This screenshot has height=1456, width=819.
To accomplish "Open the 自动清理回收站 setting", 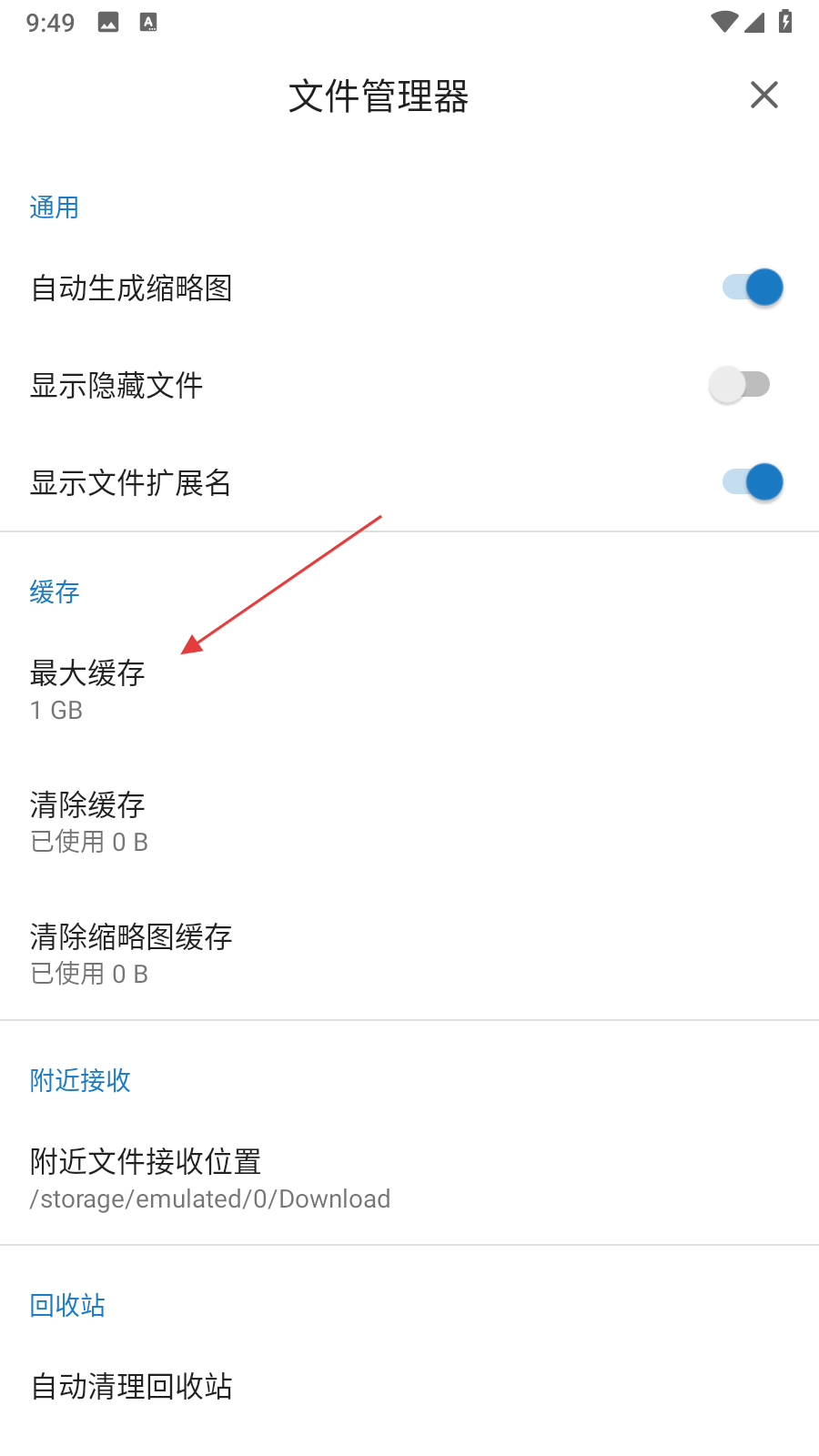I will [131, 1386].
